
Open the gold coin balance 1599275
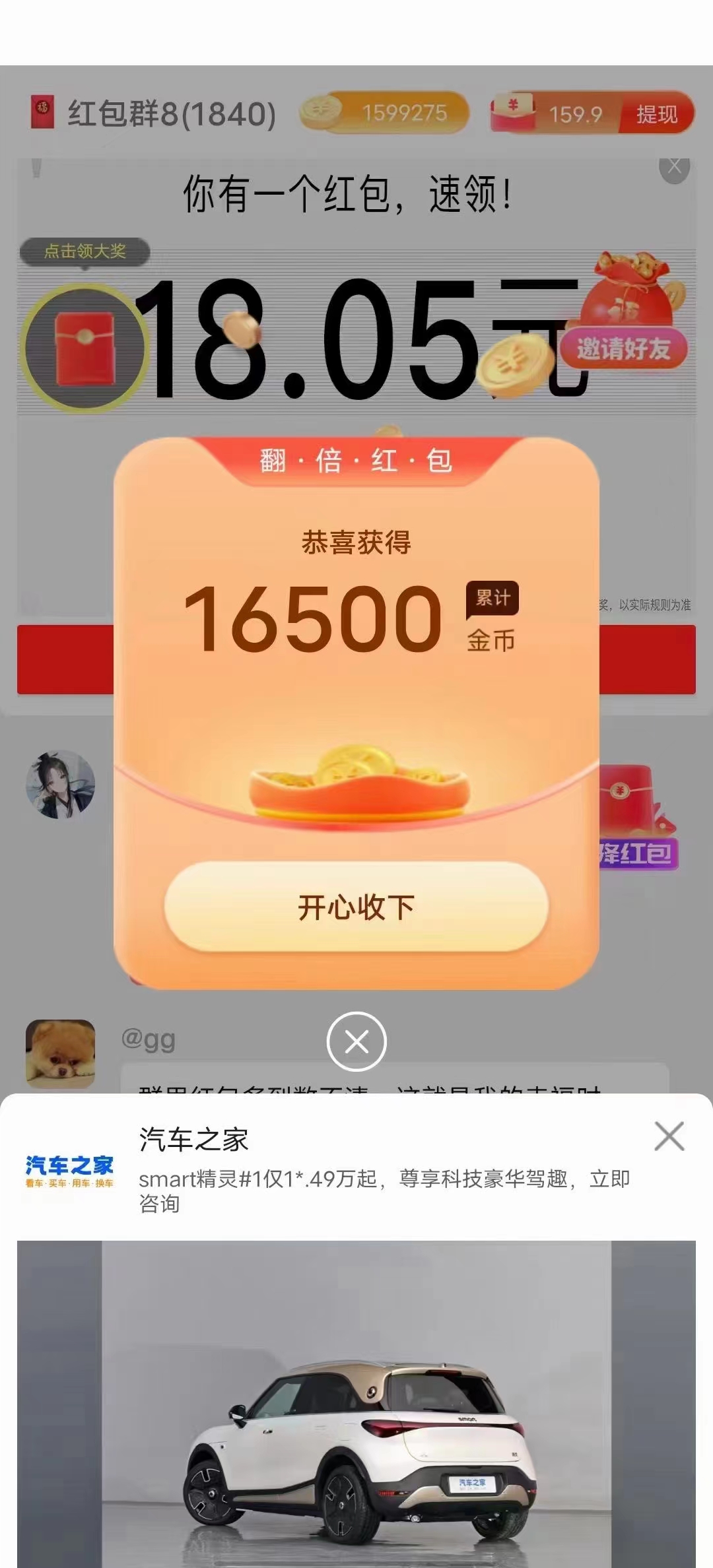[384, 112]
